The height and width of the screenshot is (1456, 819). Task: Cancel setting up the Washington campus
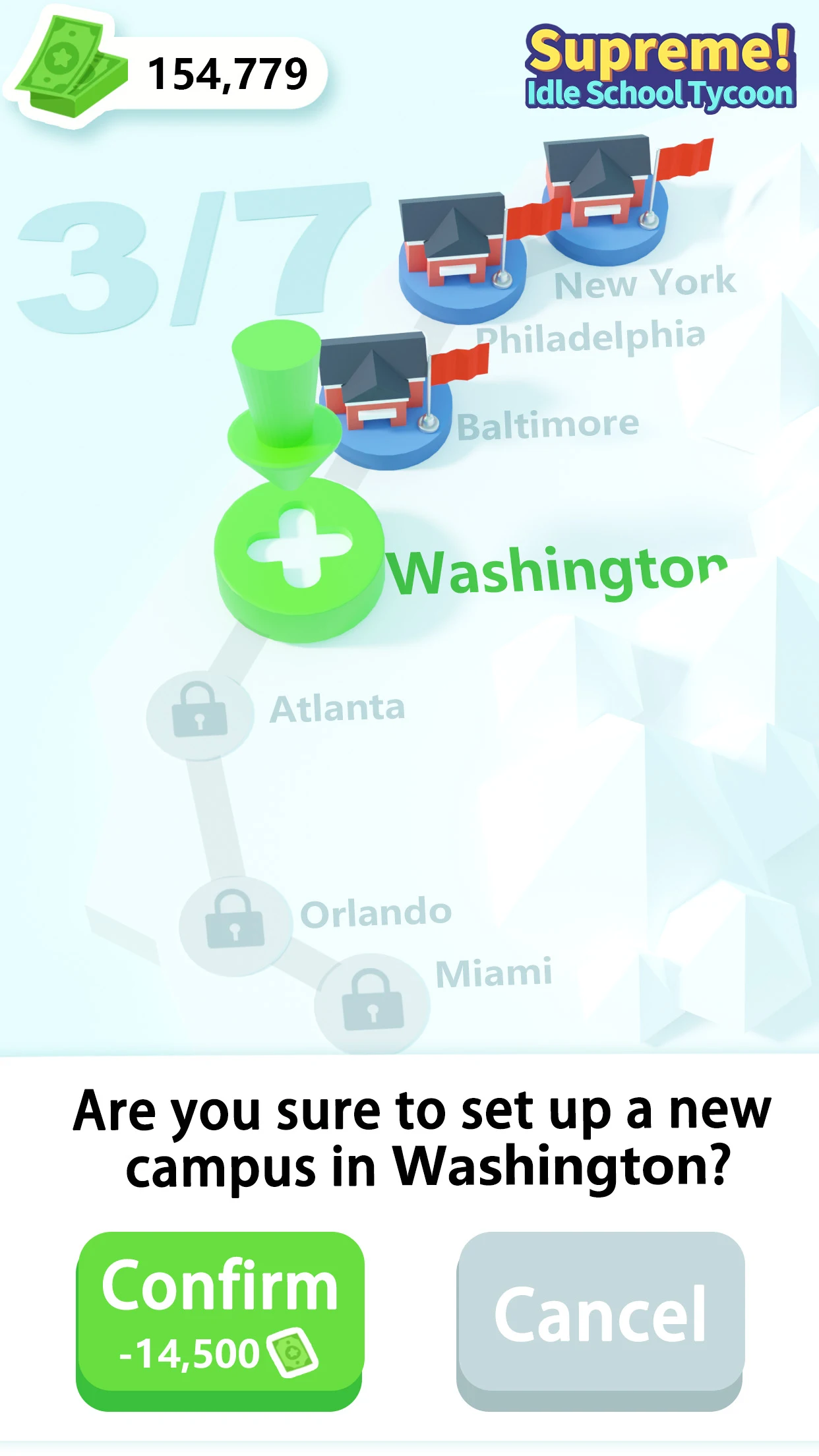pos(600,1320)
